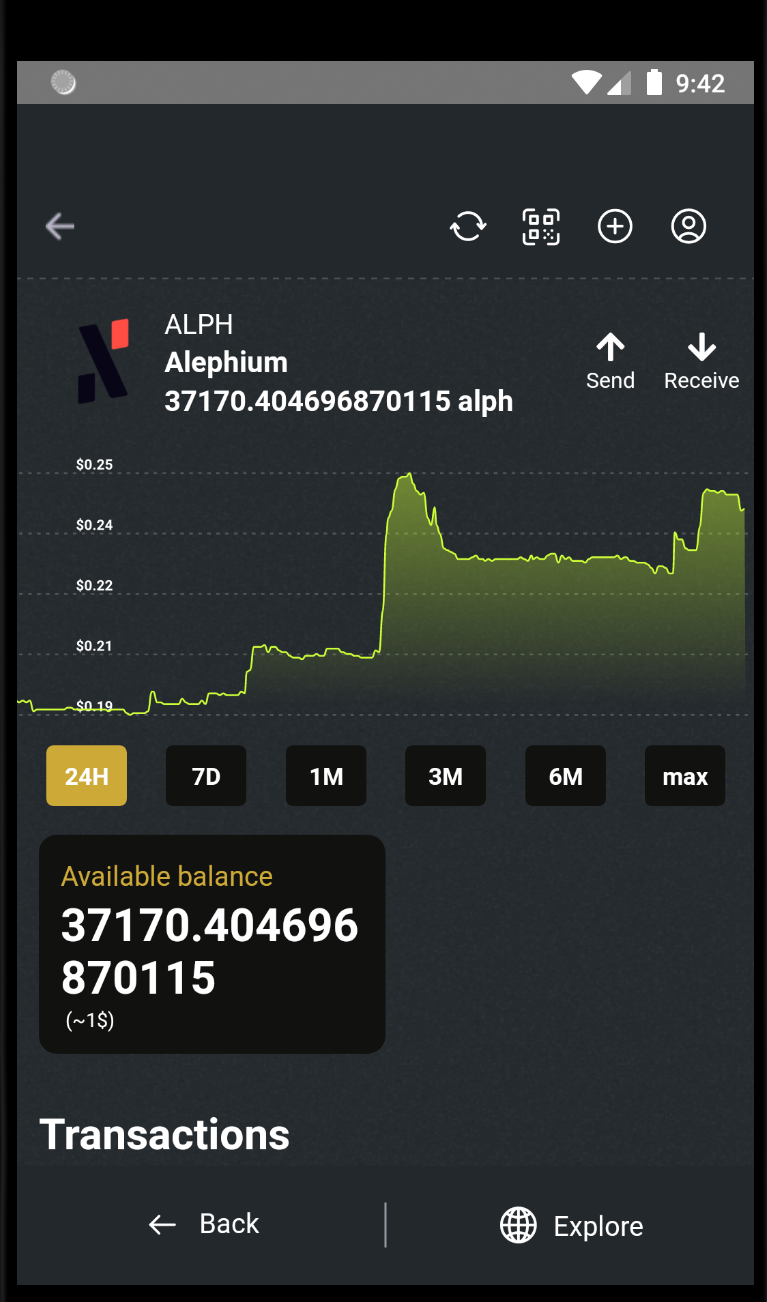
Task: Open Explore from the bottom bar
Action: pyautogui.click(x=571, y=1225)
